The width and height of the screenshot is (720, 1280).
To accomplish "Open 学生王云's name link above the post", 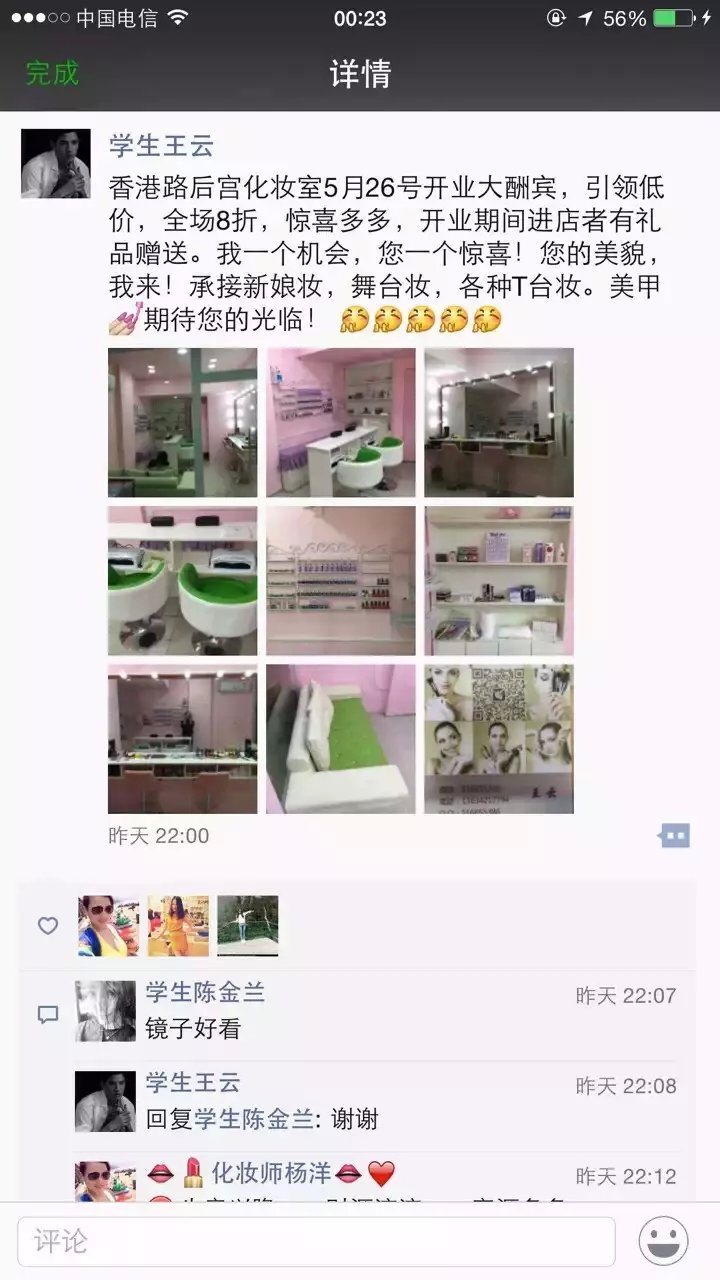I will [161, 146].
